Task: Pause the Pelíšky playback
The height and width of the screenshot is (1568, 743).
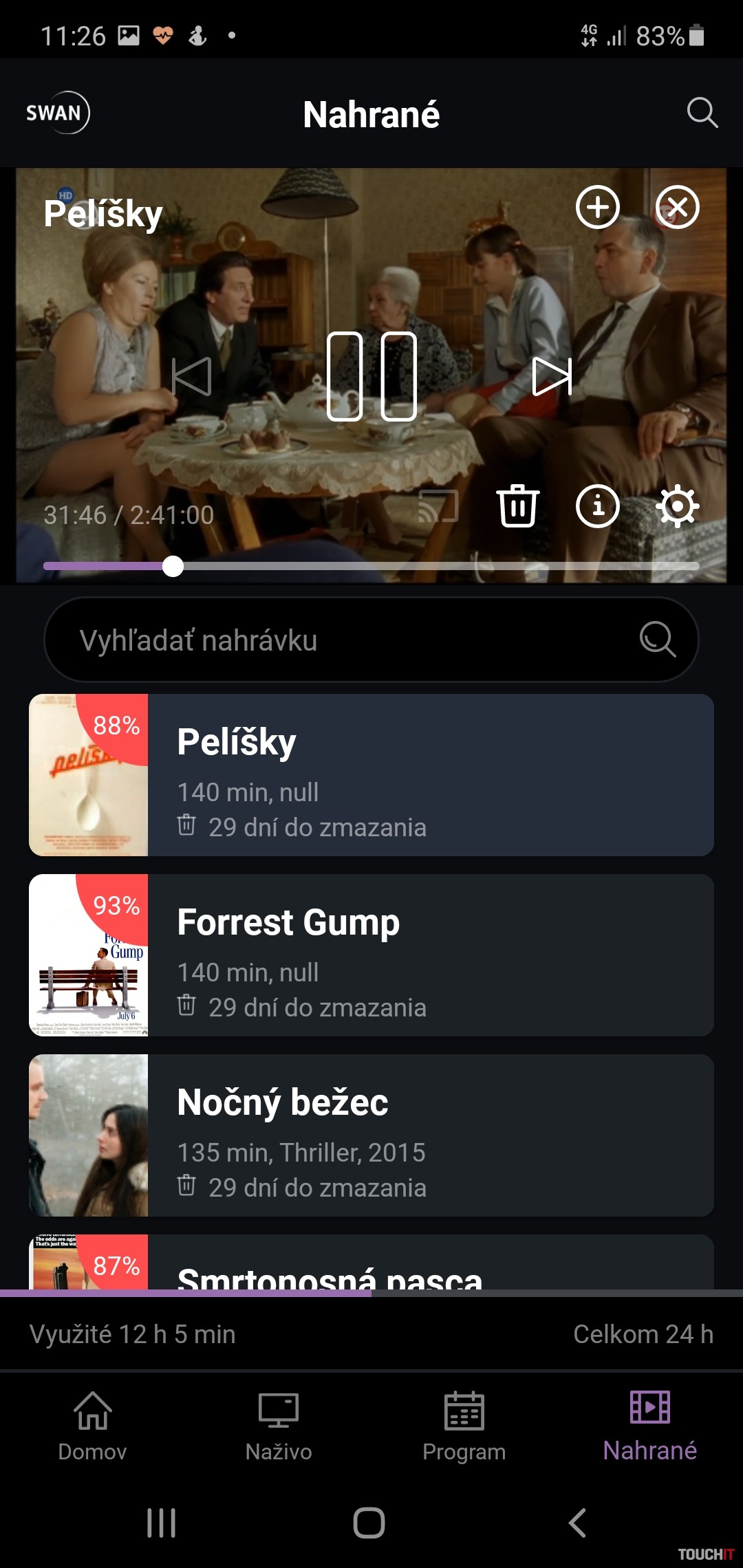Action: tap(371, 376)
